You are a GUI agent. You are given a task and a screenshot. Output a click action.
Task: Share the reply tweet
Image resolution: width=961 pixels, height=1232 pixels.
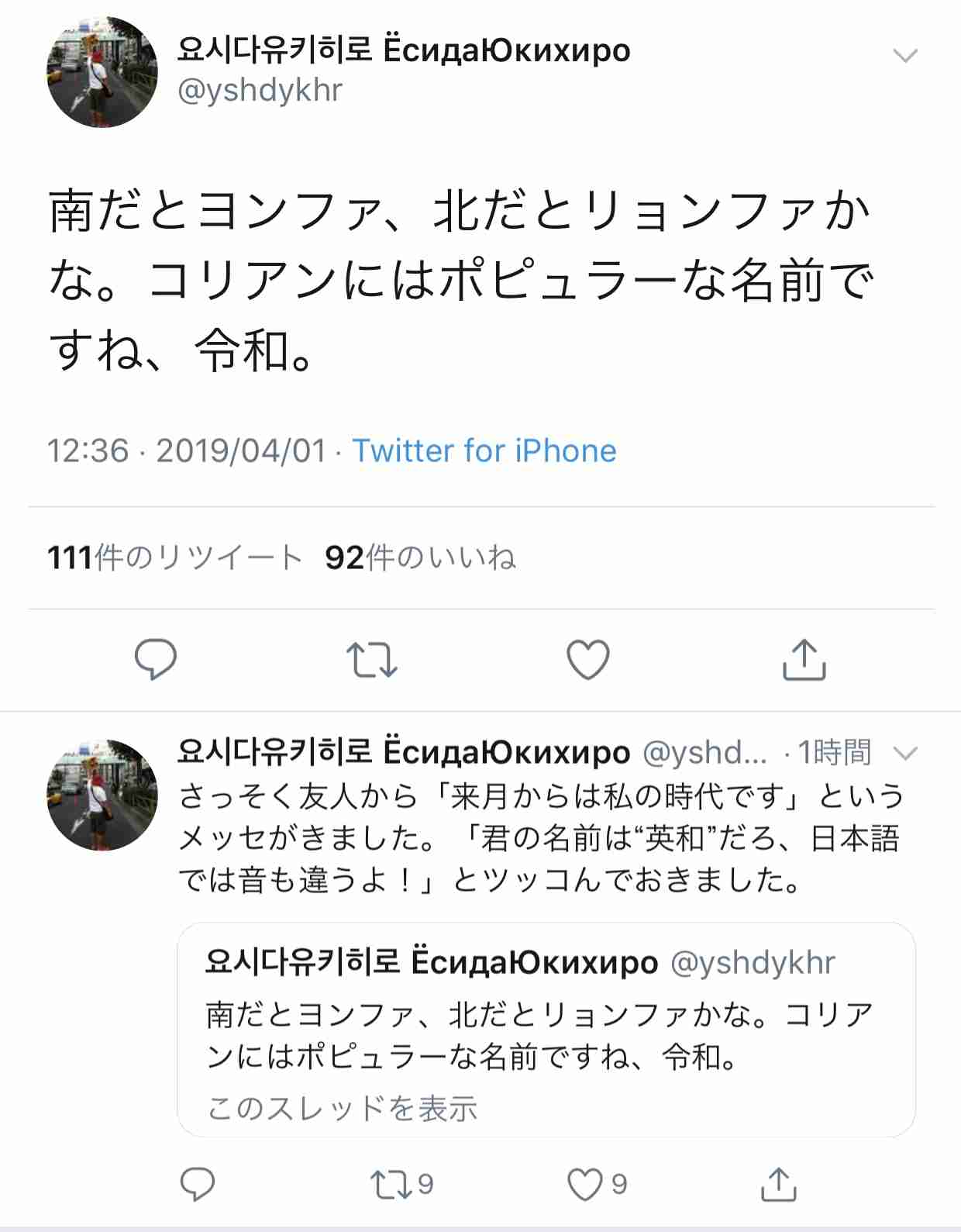coord(779,1184)
